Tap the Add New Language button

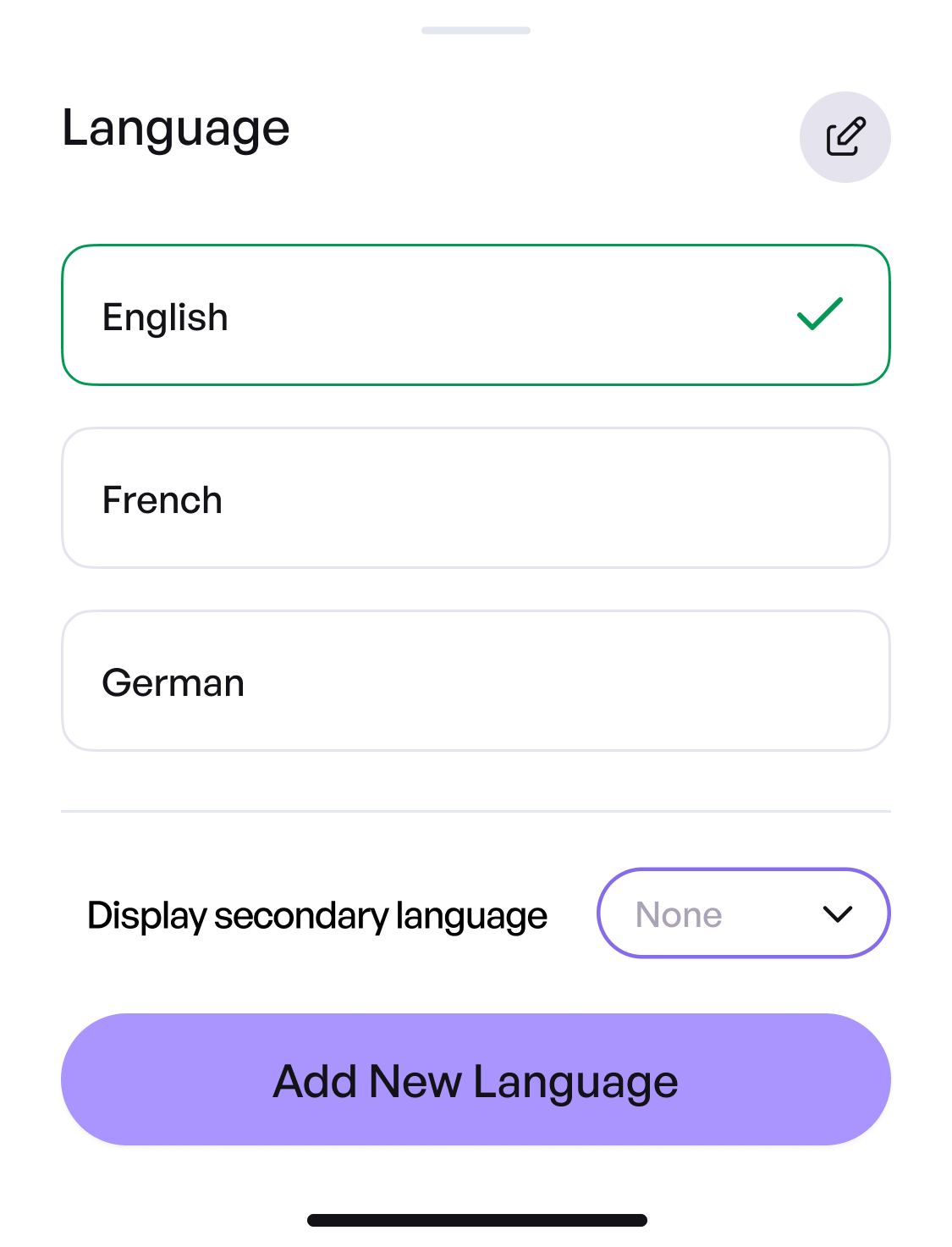pyautogui.click(x=476, y=1079)
